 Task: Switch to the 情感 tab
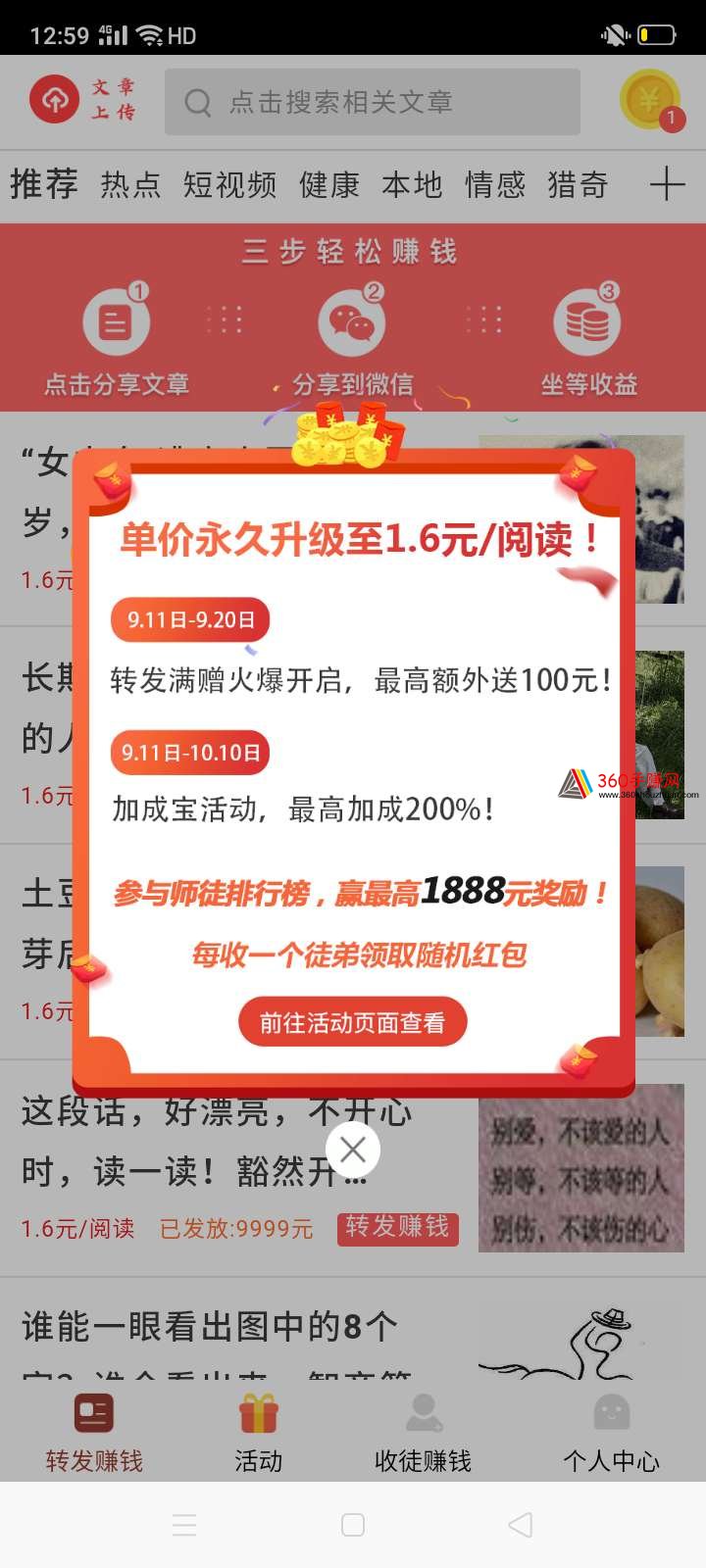click(495, 184)
